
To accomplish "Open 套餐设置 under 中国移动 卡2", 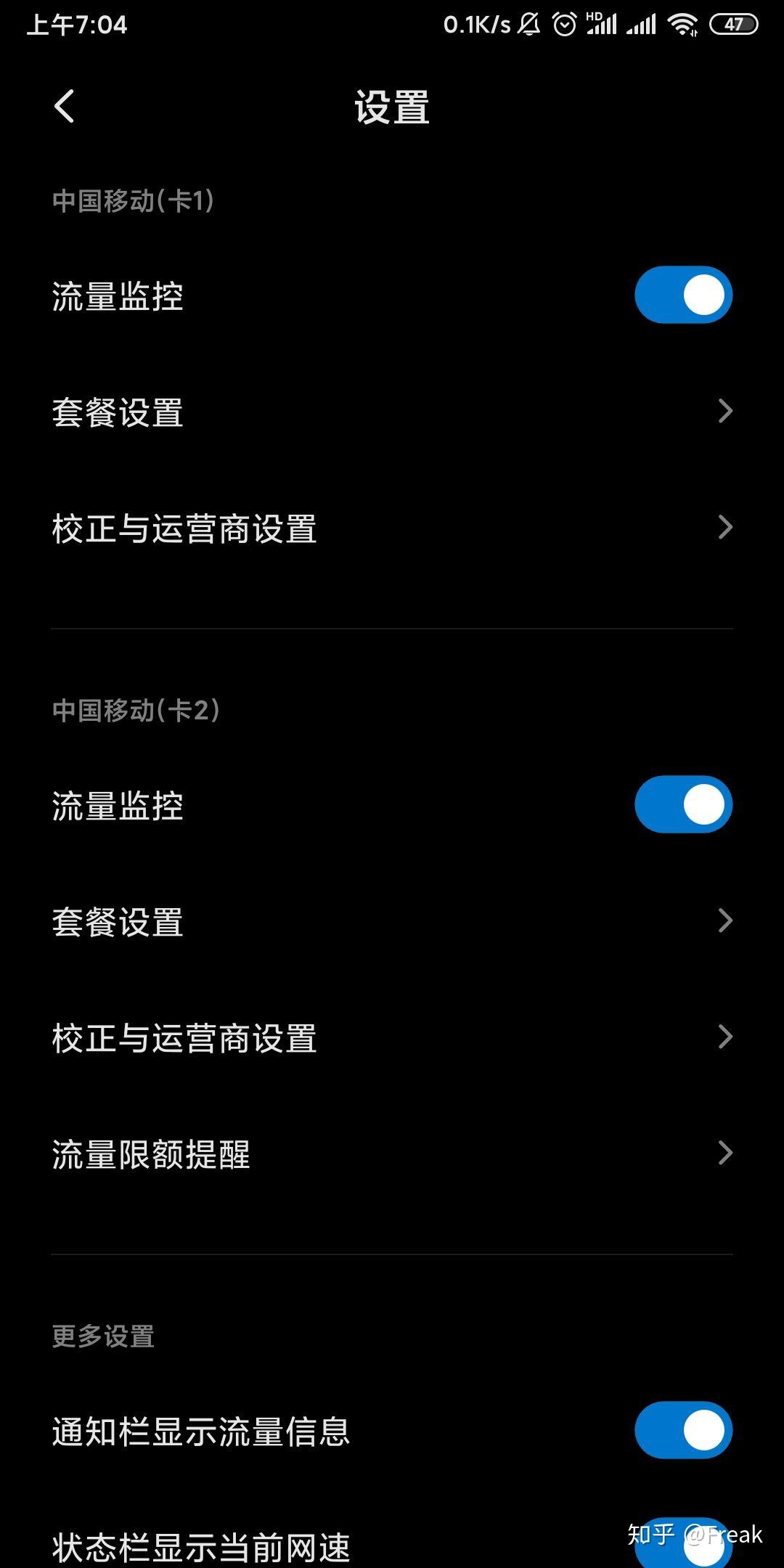I will (x=392, y=922).
